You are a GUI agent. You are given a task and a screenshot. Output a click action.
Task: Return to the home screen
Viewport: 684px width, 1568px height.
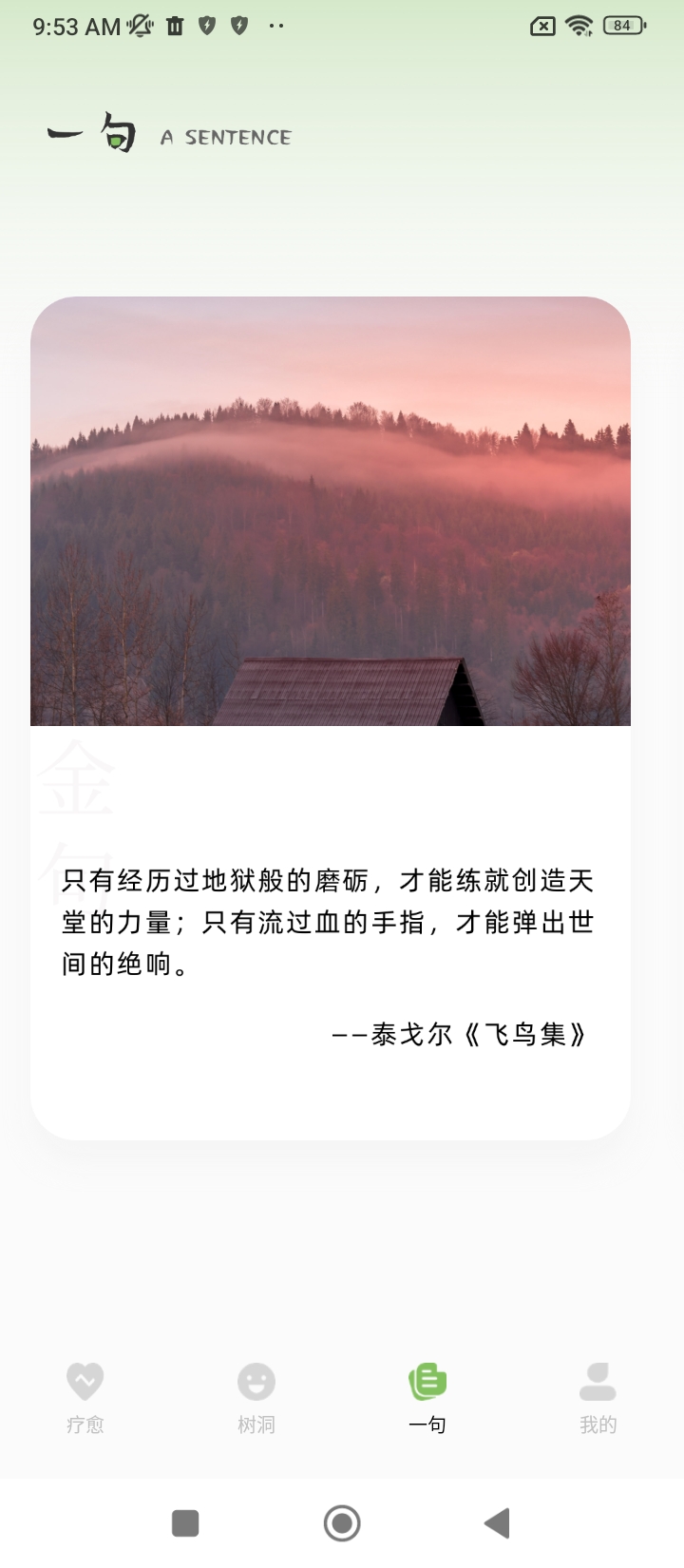[342, 1523]
